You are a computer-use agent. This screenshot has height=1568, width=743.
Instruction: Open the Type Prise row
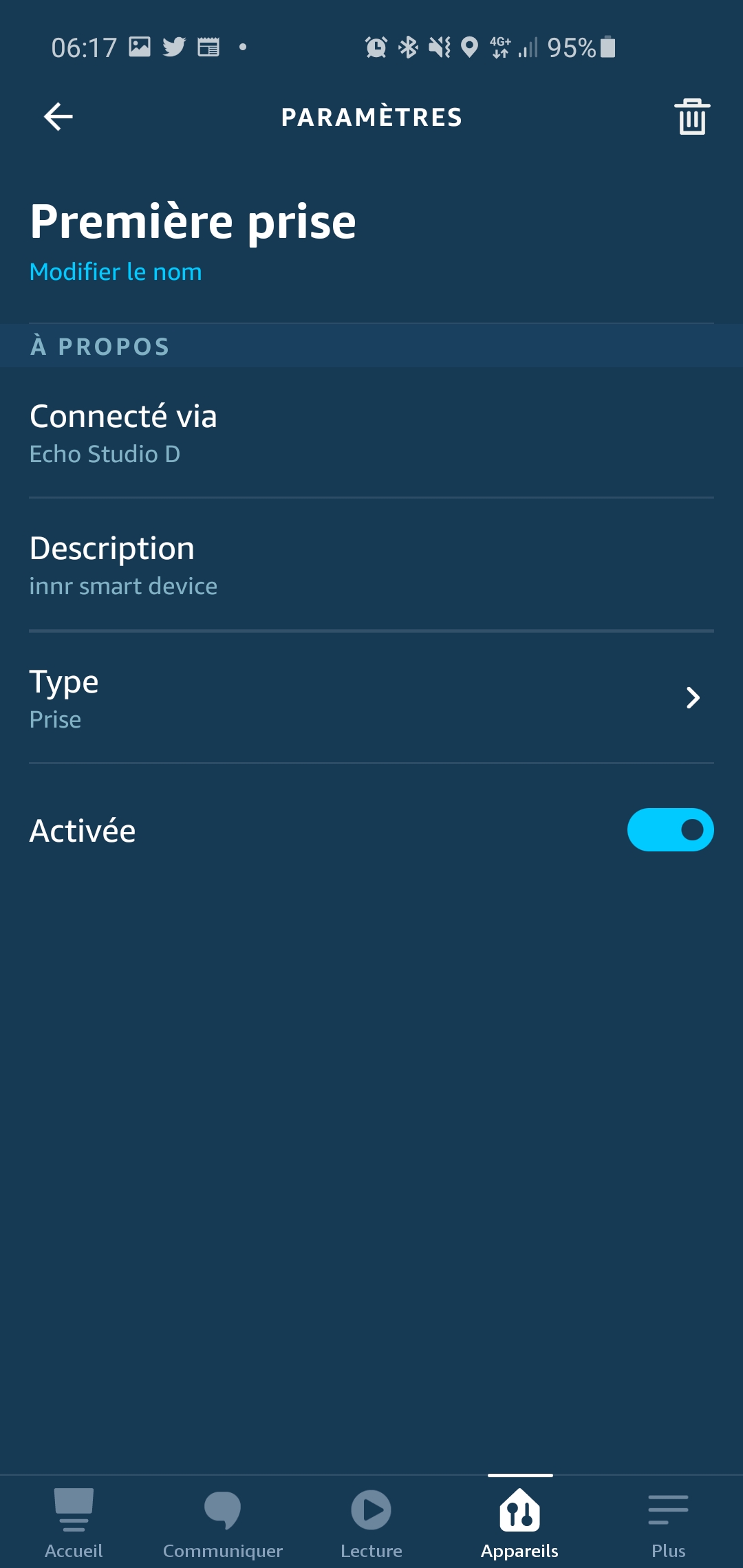[x=371, y=698]
